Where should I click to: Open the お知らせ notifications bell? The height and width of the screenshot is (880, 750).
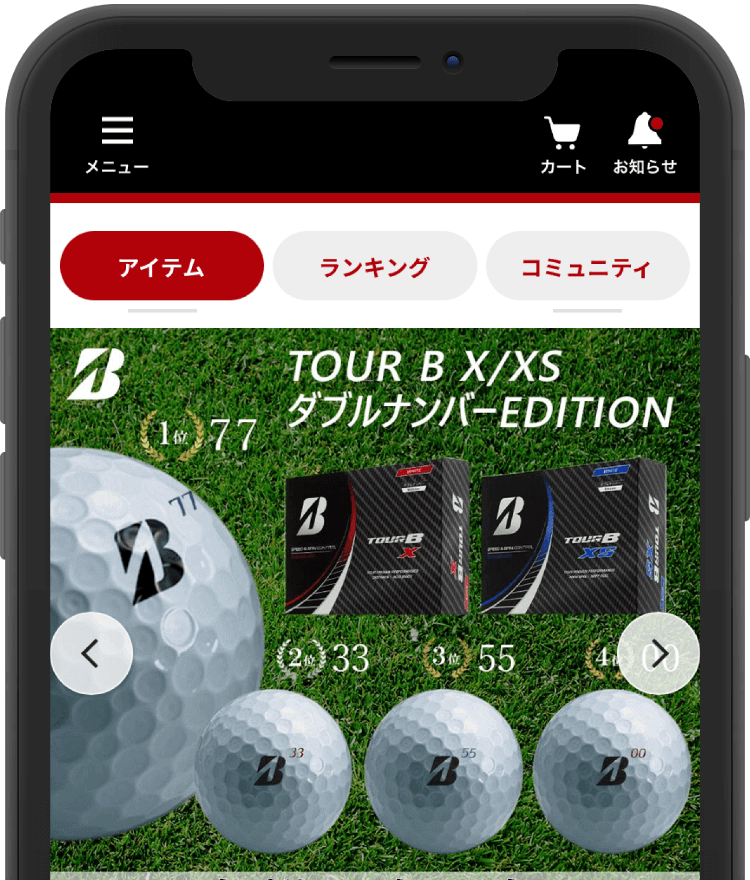(645, 144)
